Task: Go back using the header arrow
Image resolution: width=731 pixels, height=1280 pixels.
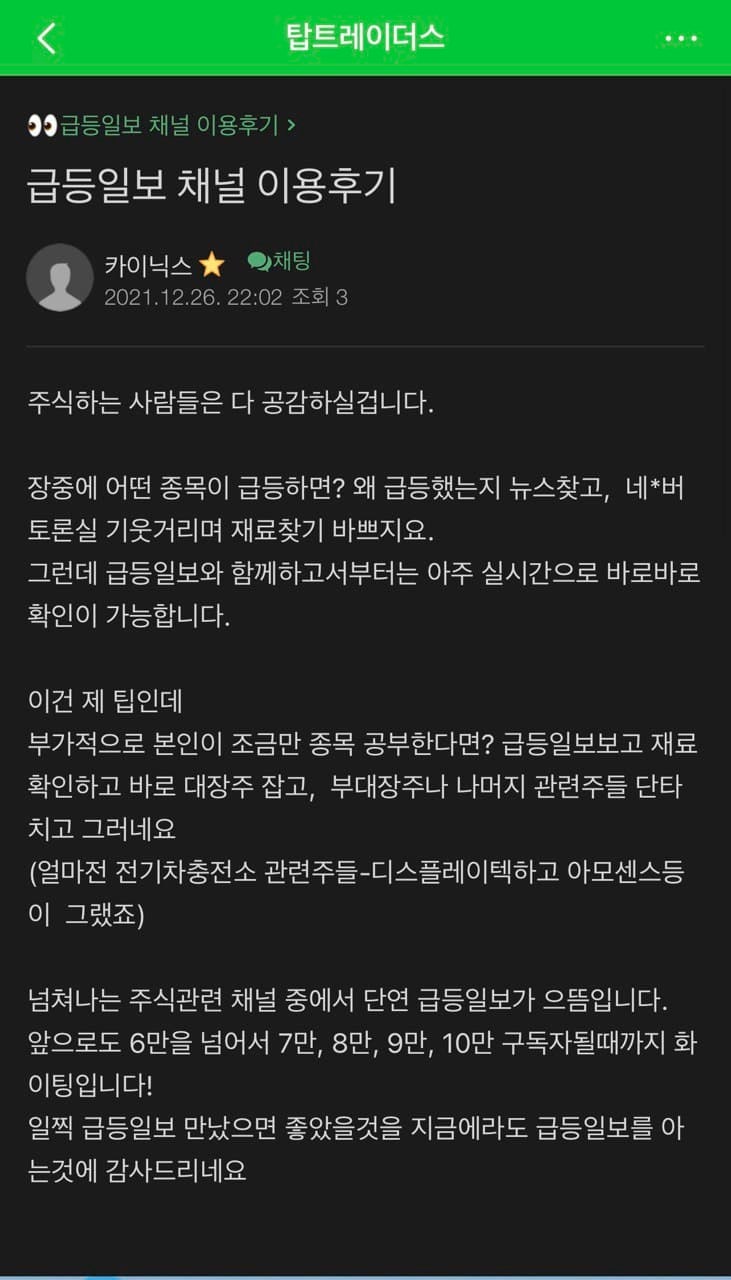Action: point(46,38)
